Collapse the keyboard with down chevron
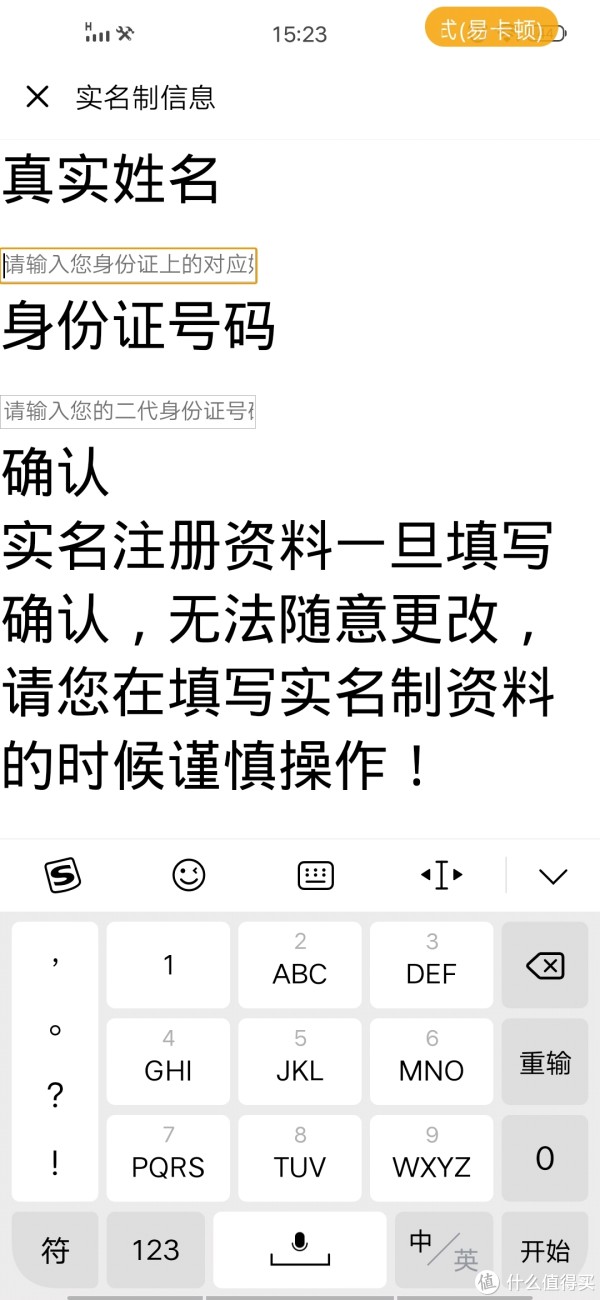 [553, 876]
